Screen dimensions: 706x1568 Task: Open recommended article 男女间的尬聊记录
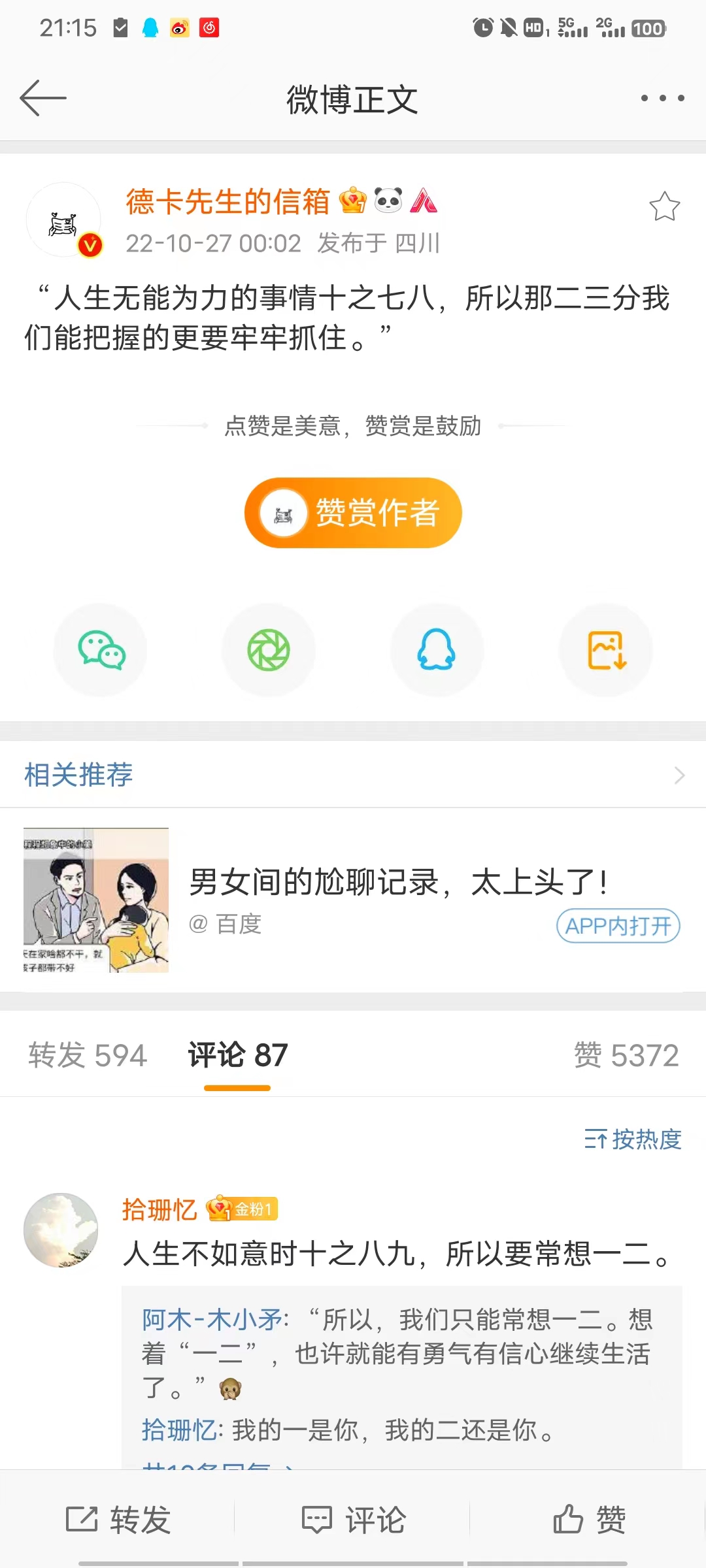click(399, 882)
